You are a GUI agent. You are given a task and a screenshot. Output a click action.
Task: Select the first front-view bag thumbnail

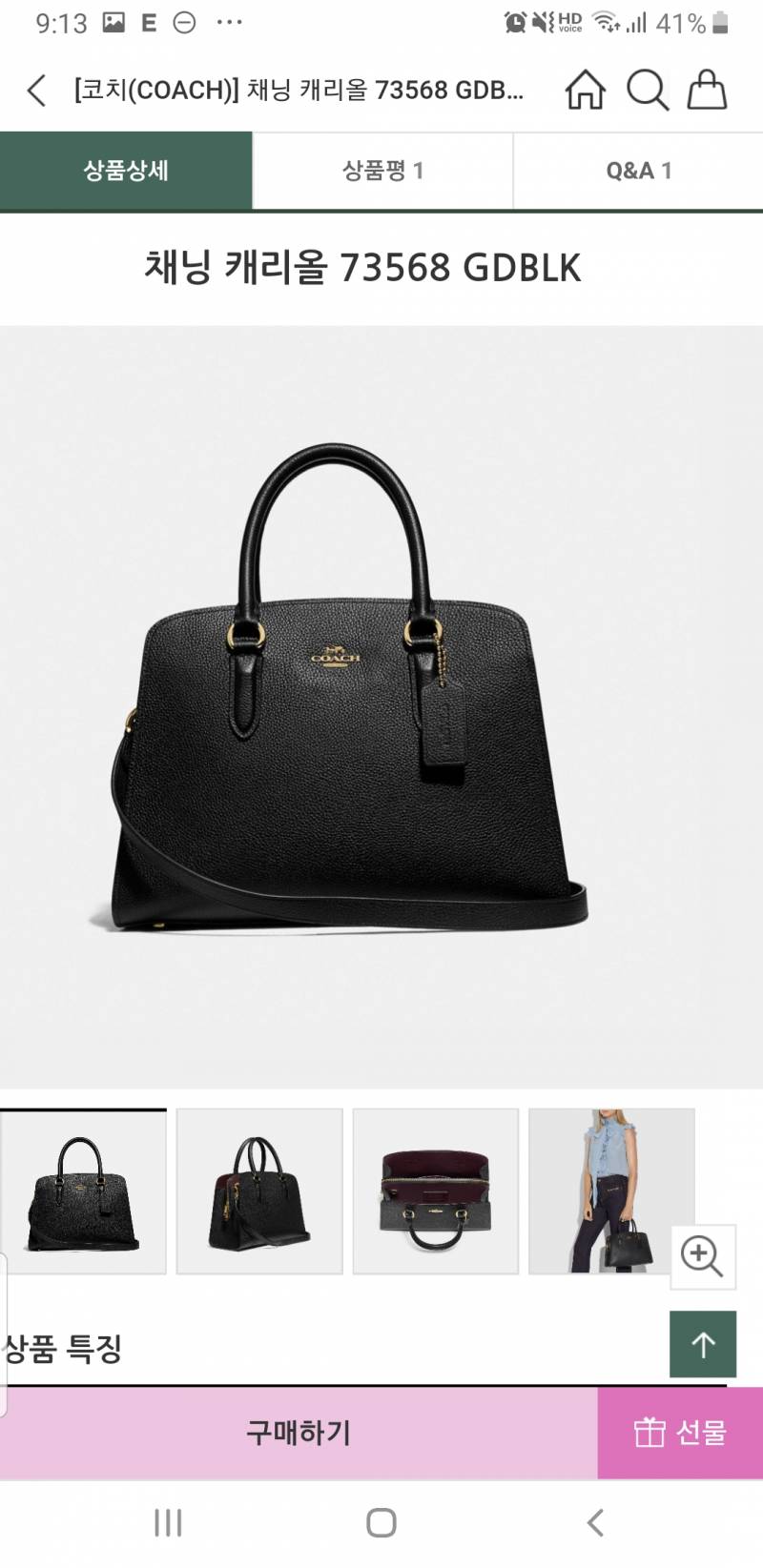[x=83, y=1191]
